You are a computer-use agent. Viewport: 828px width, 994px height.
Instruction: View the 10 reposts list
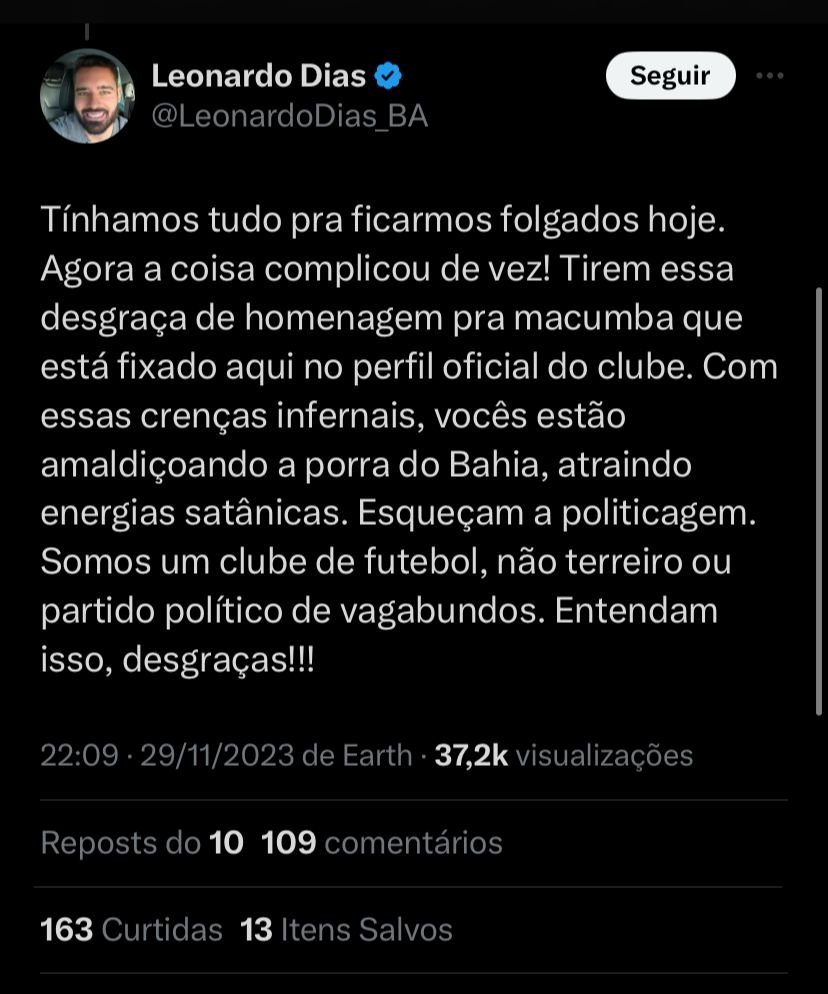coord(142,843)
